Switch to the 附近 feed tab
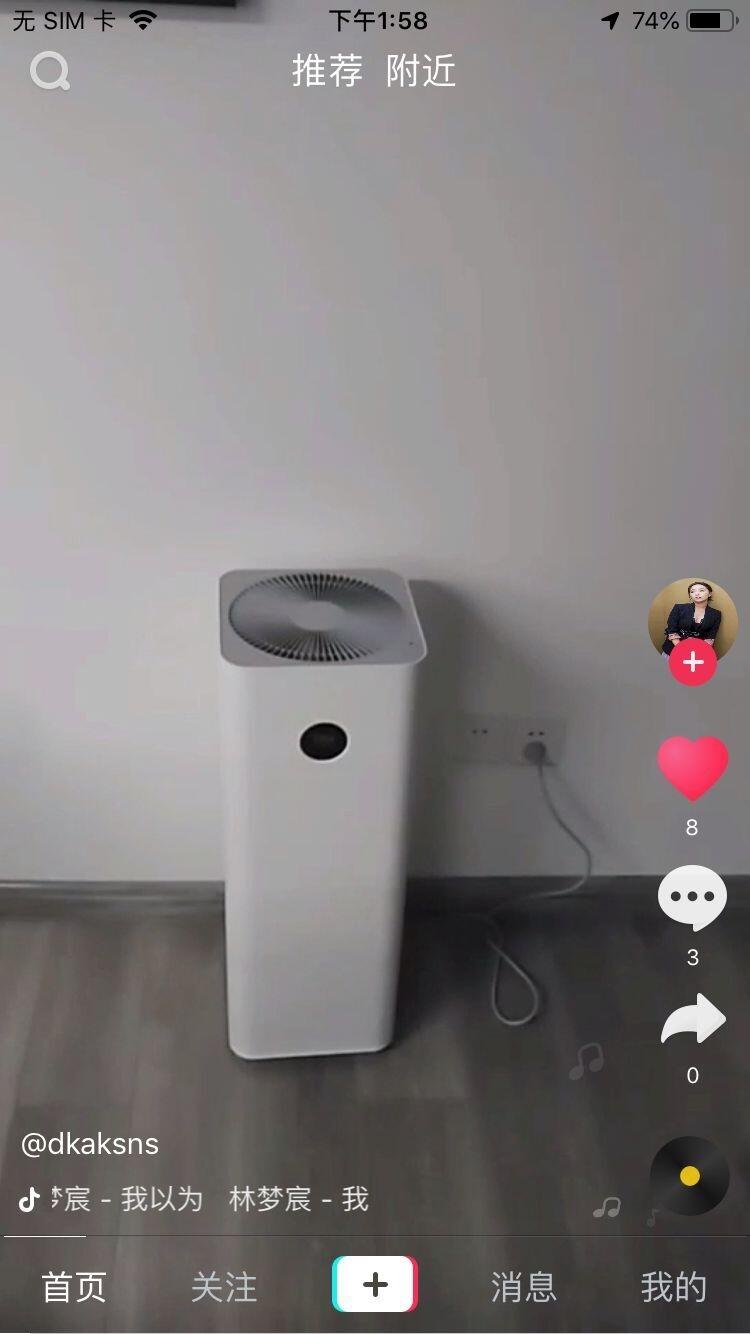750x1334 pixels. coord(421,71)
